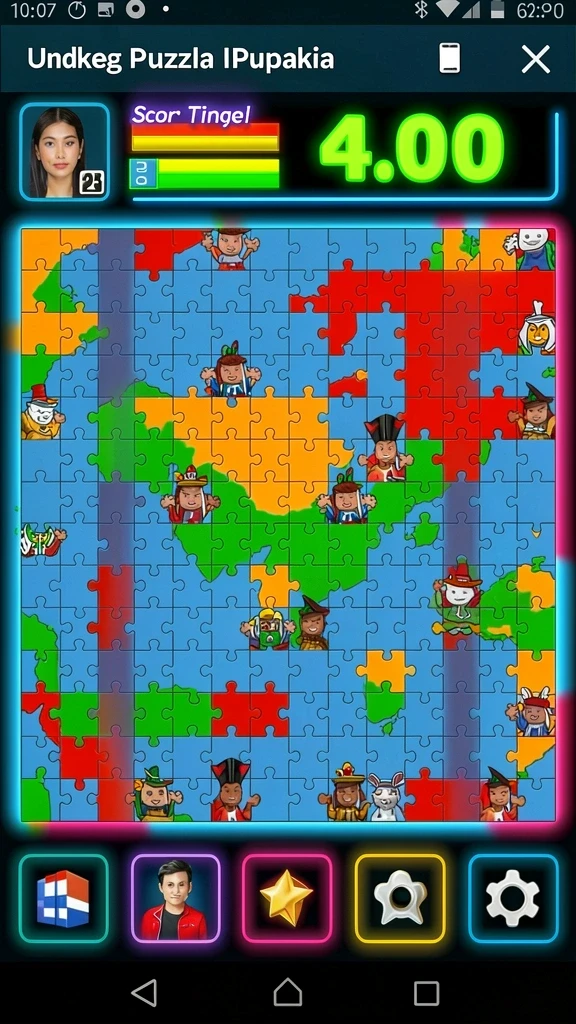Open the cube blocks button
576x1024 pixels.
[63, 898]
